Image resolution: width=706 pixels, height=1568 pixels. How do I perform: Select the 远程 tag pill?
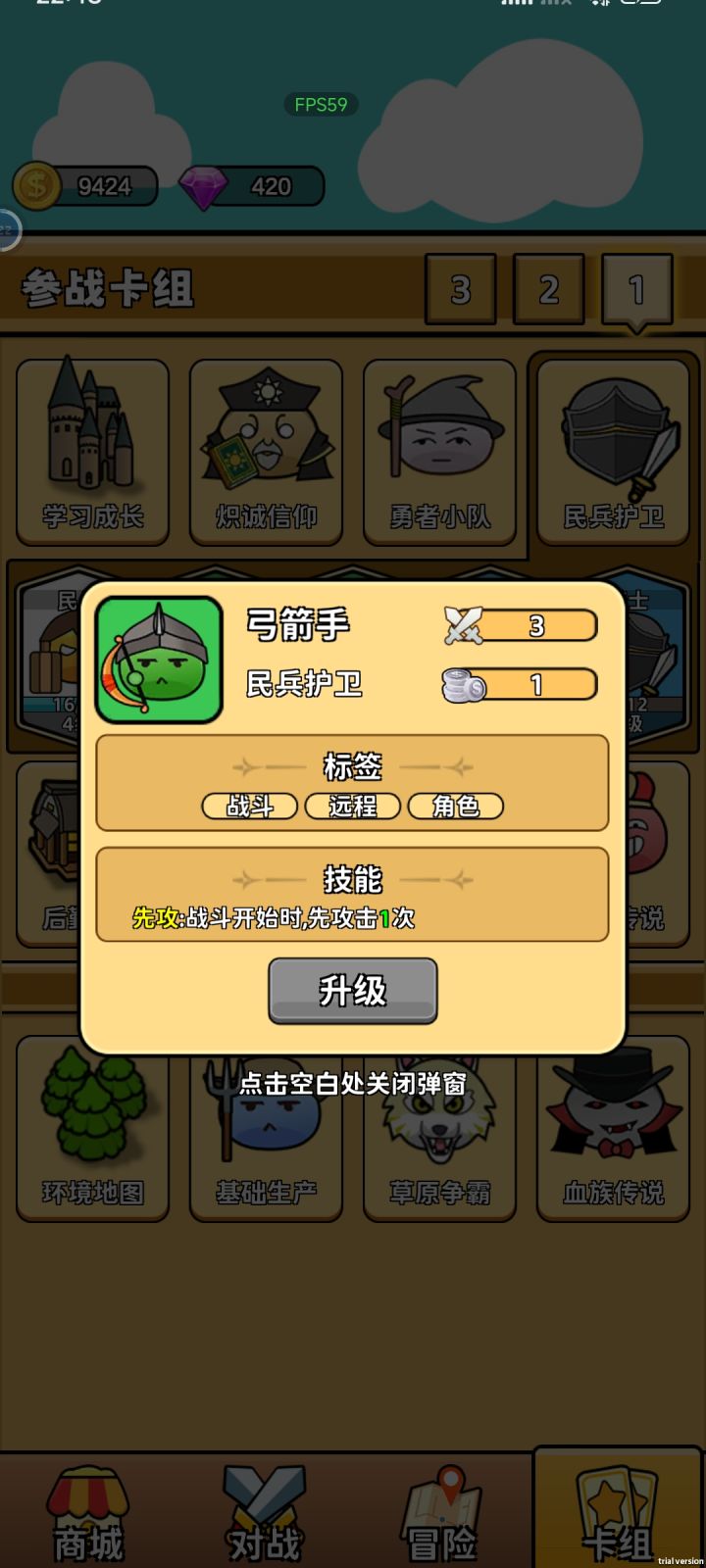[x=353, y=807]
